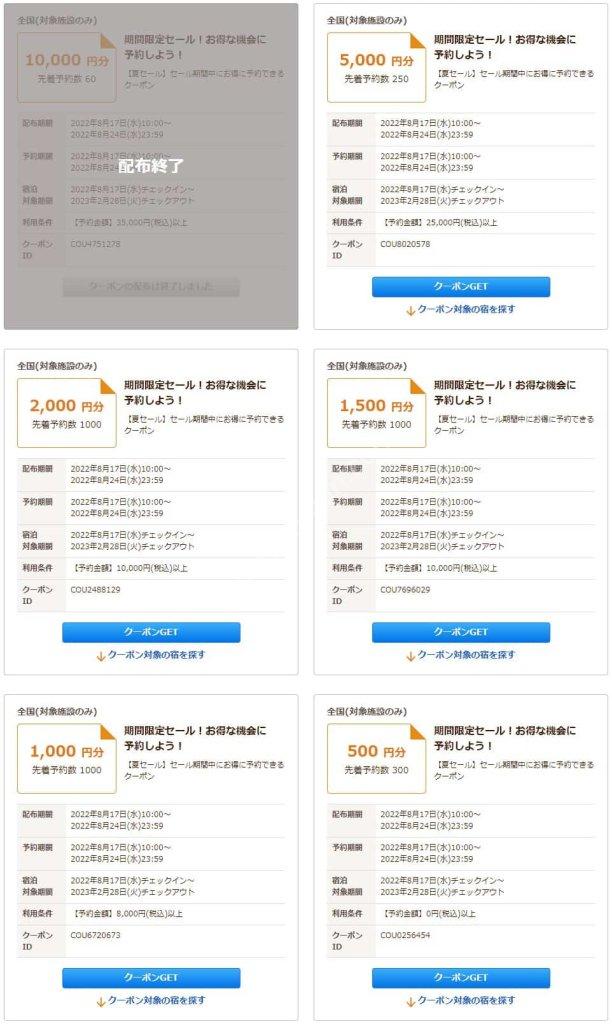This screenshot has width=612, height=1024.
Task: Find hotels for the 1,000円 coupon
Action: tap(151, 1000)
